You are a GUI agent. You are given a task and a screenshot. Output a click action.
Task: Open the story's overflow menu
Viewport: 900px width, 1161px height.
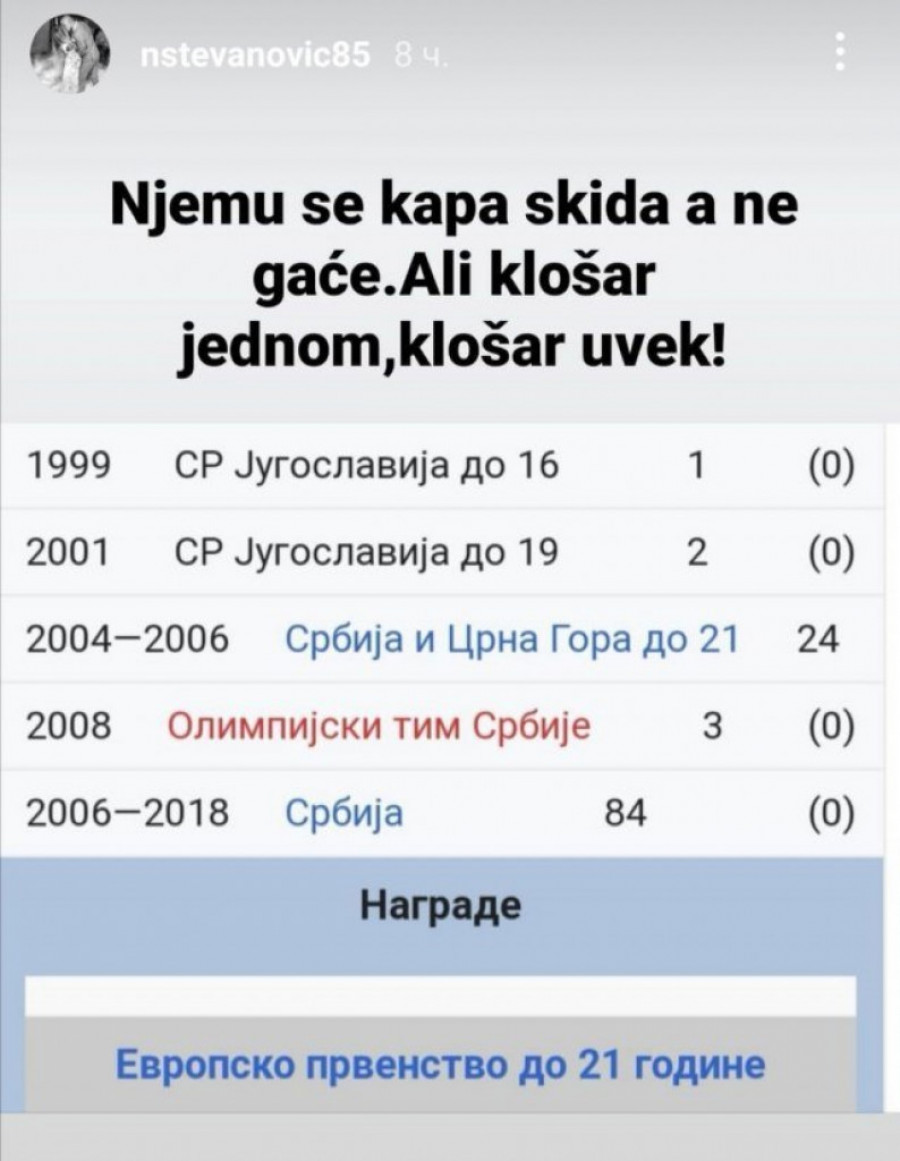[840, 53]
